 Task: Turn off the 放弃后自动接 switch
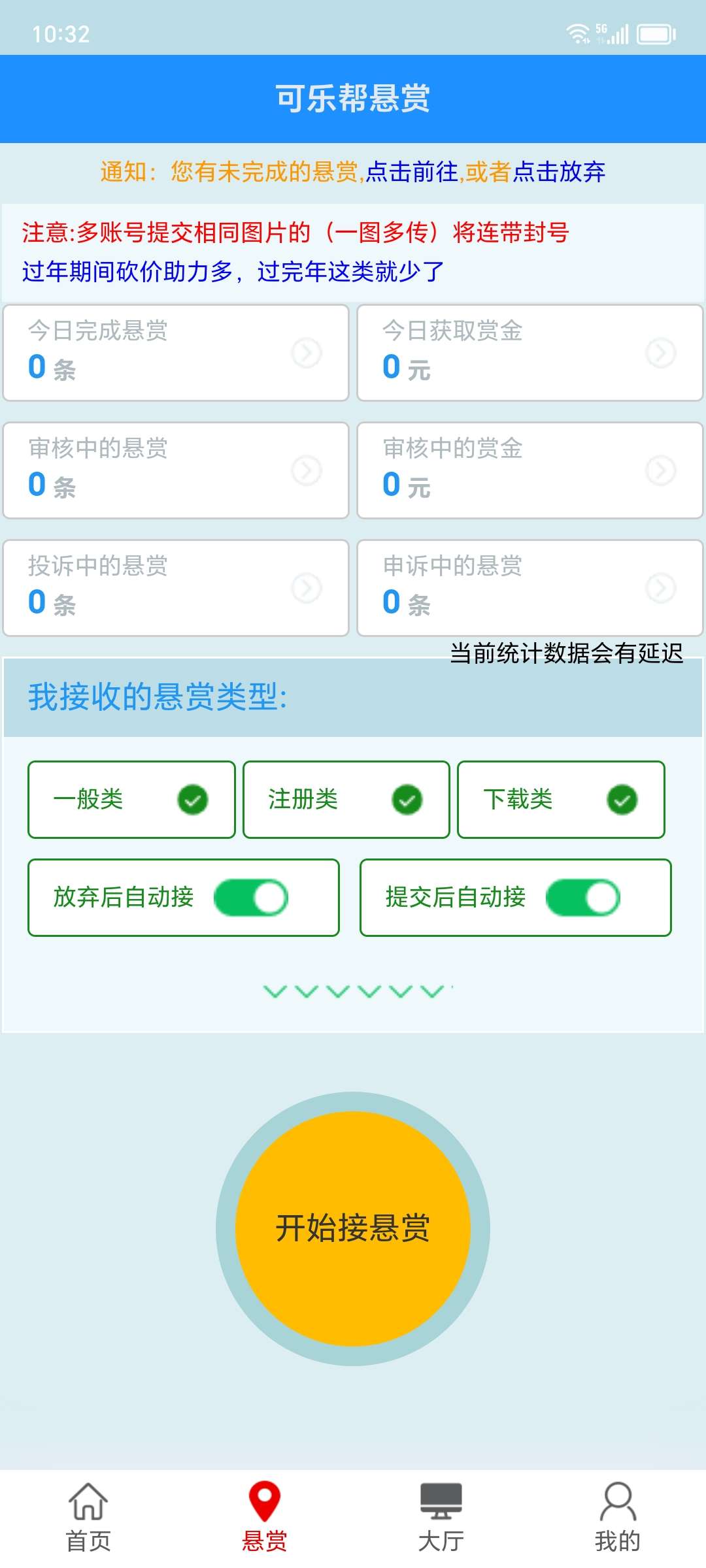coord(251,898)
